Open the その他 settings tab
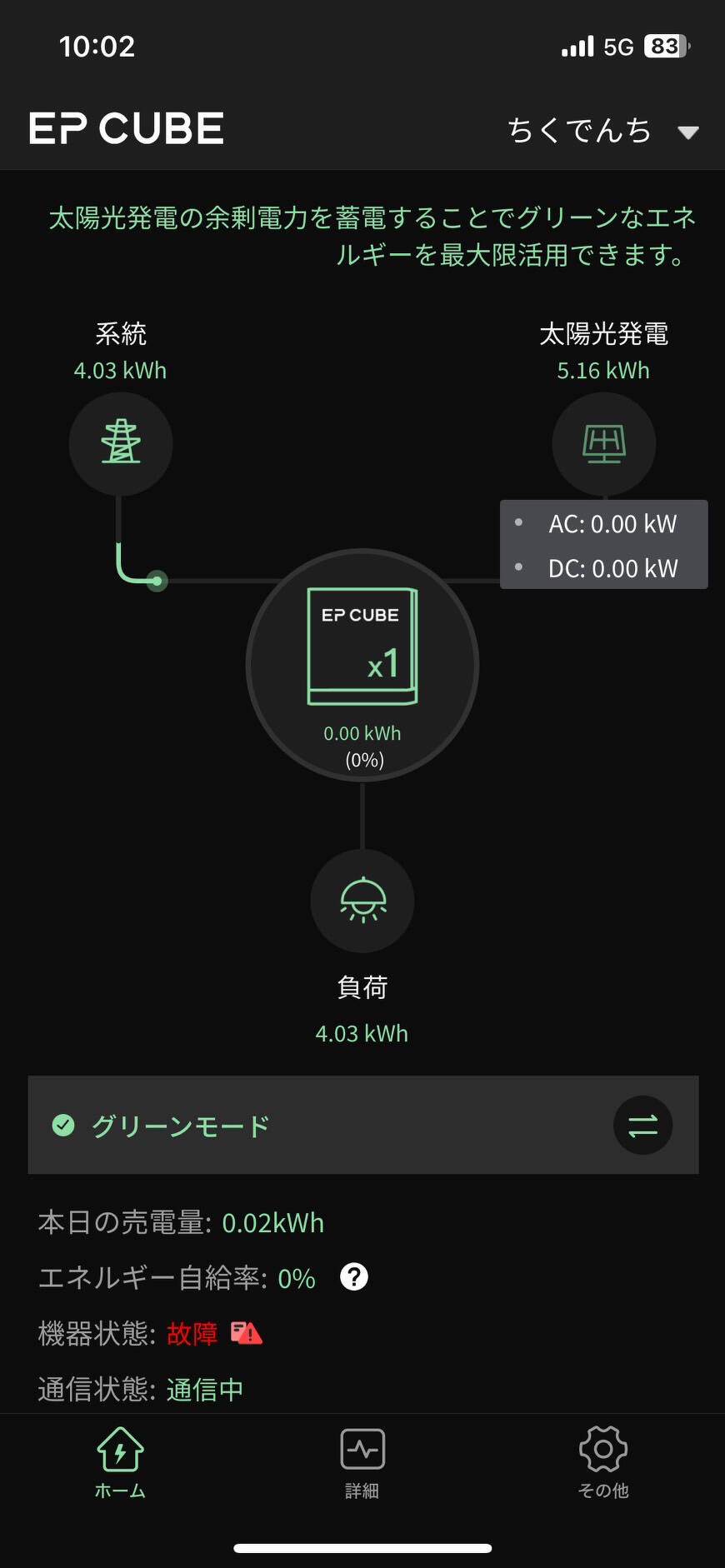725x1568 pixels. (x=603, y=1462)
